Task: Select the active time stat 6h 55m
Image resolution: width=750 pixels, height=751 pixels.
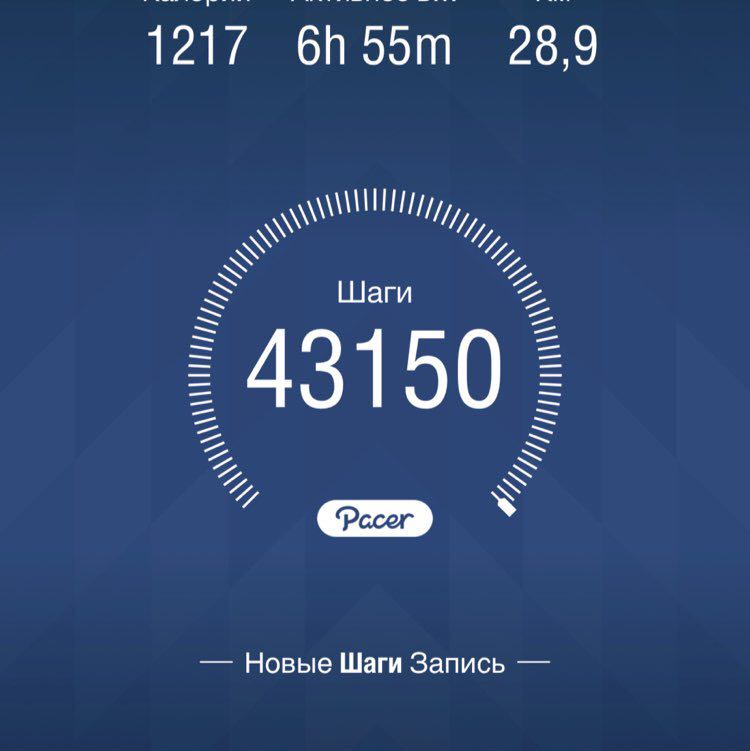Action: 372,43
